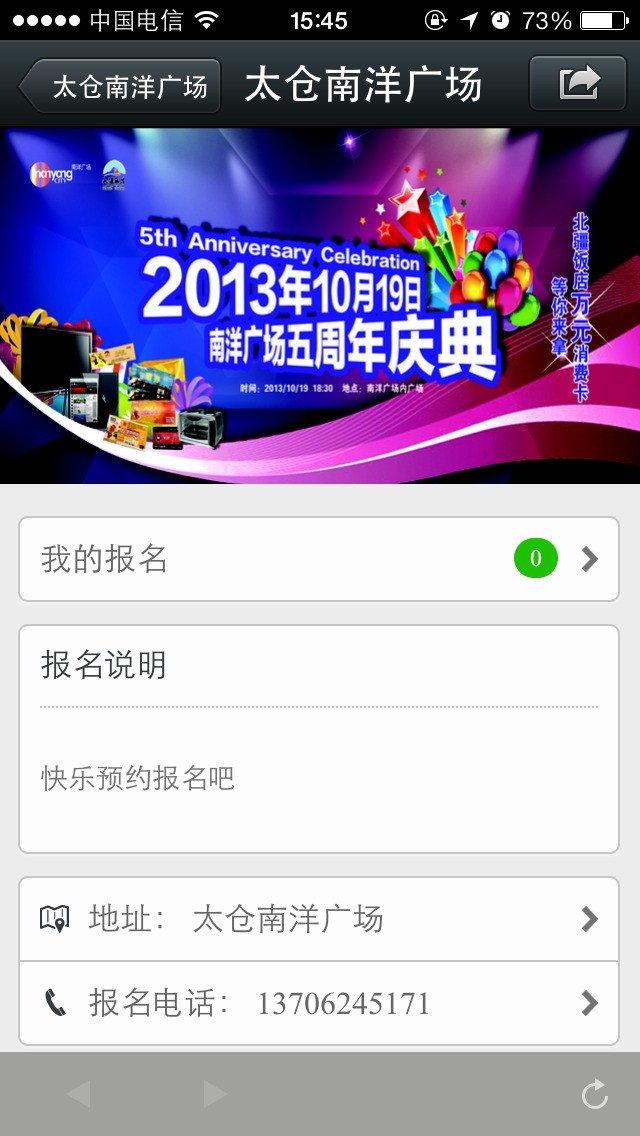Viewport: 640px width, 1136px height.
Task: Call the 报名电话 number 13706245171
Action: [x=319, y=1003]
